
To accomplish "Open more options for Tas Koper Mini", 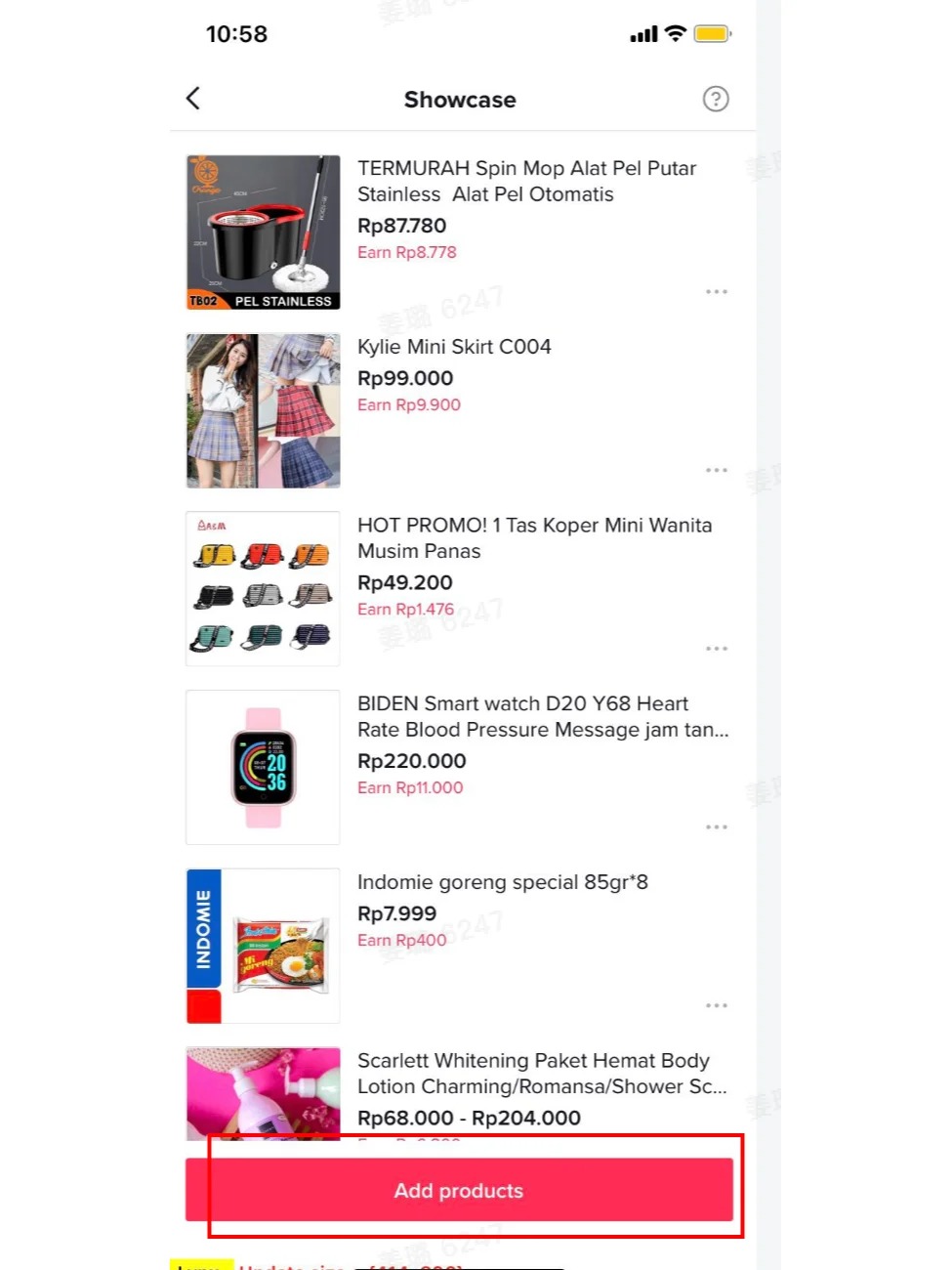I will pyautogui.click(x=717, y=649).
